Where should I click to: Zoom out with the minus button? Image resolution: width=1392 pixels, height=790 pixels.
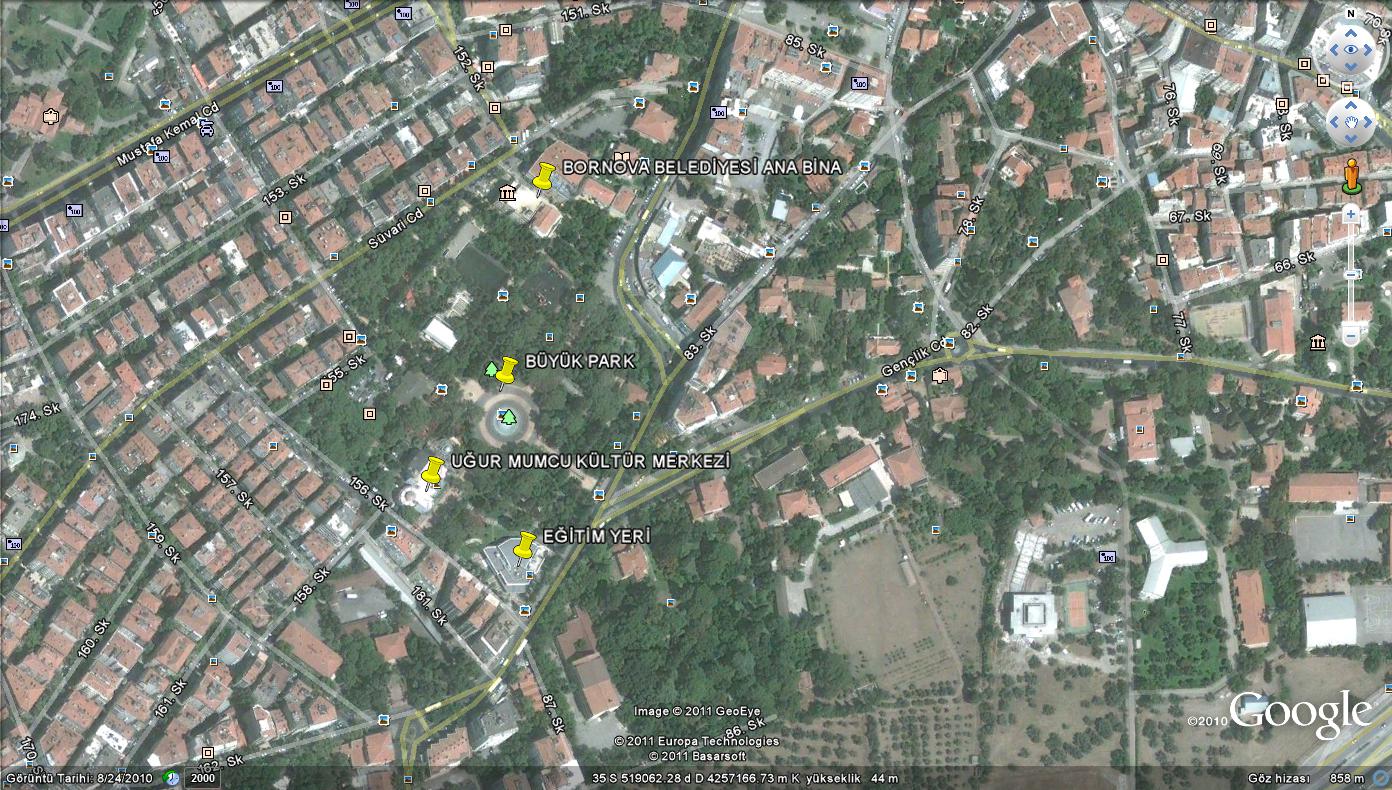point(1351,337)
